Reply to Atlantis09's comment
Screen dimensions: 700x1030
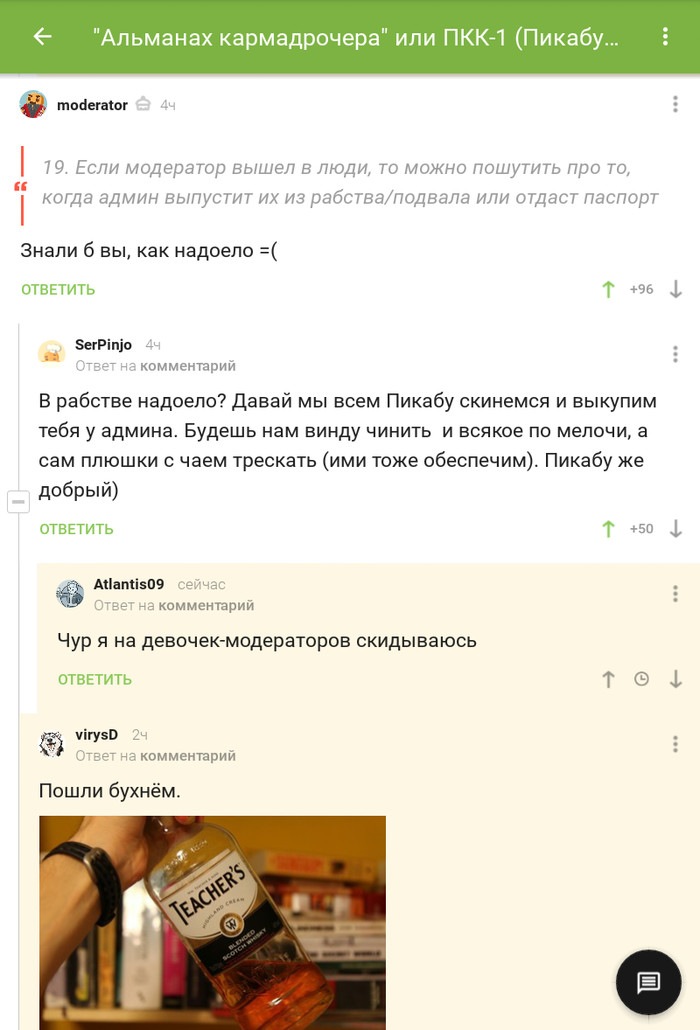[x=95, y=679]
